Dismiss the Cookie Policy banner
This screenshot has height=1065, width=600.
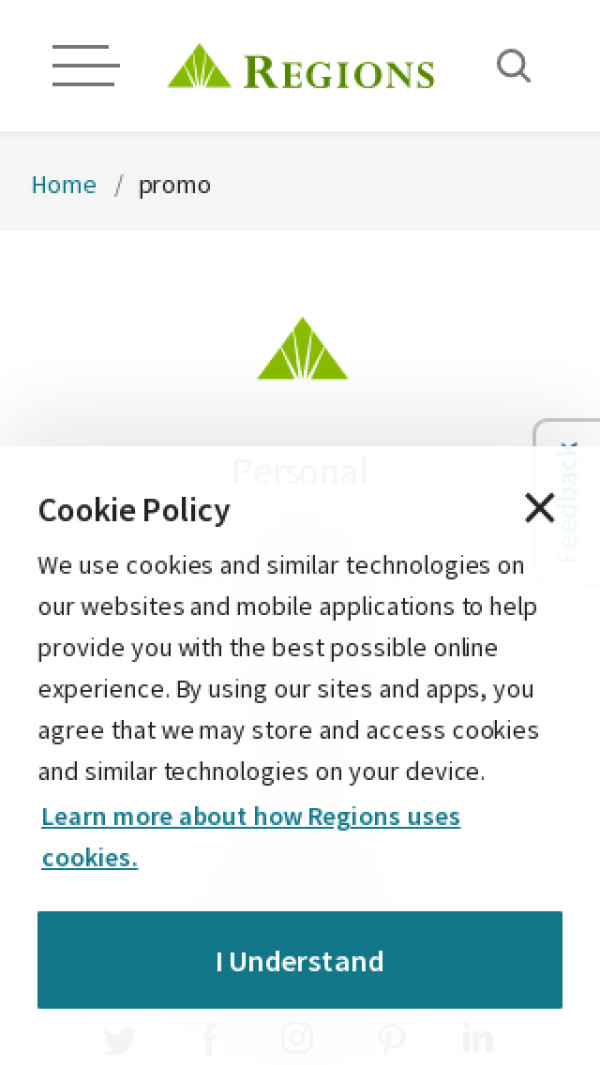[x=539, y=508]
